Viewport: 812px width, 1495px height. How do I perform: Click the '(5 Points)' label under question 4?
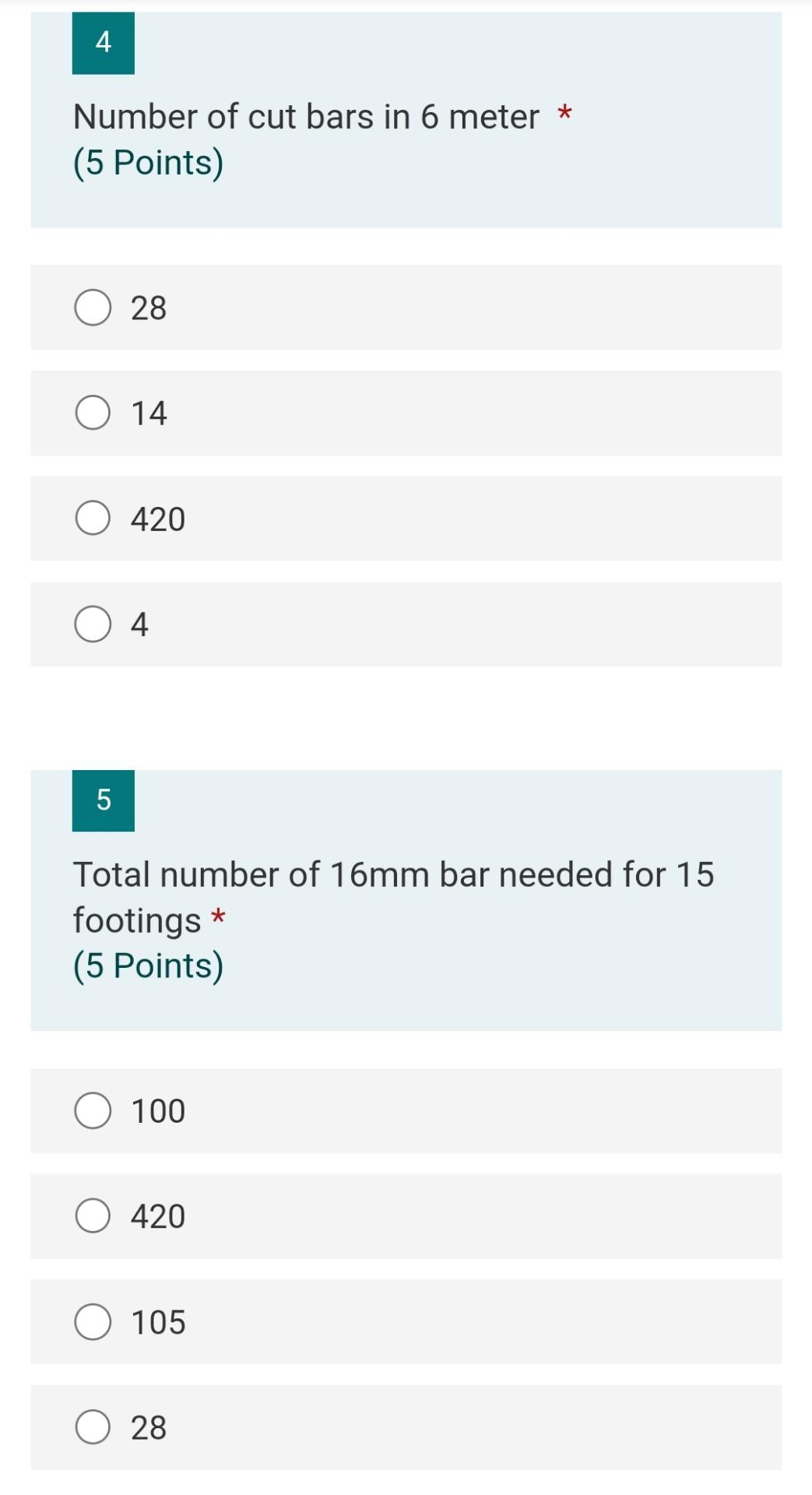(148, 162)
